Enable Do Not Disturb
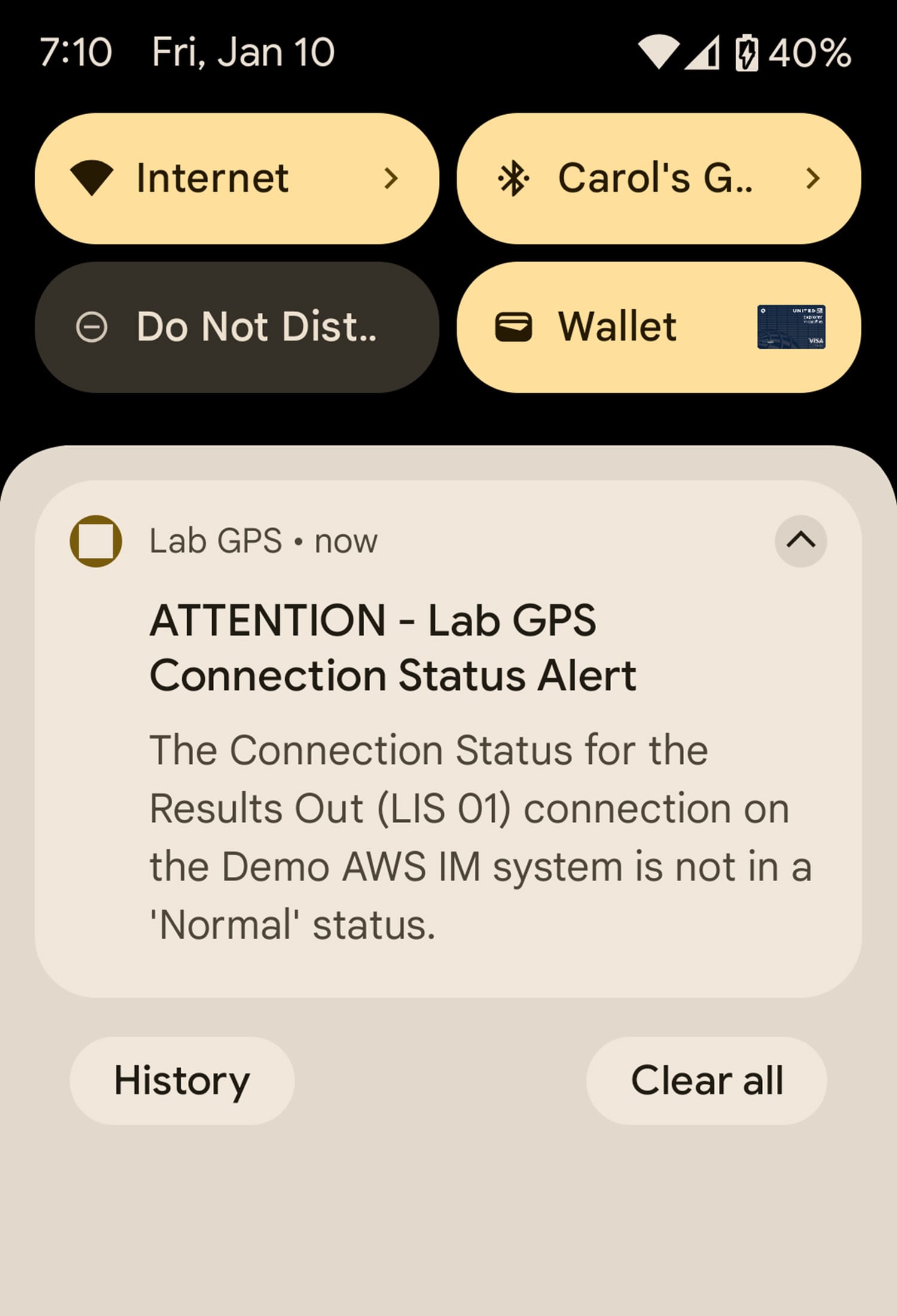 237,327
